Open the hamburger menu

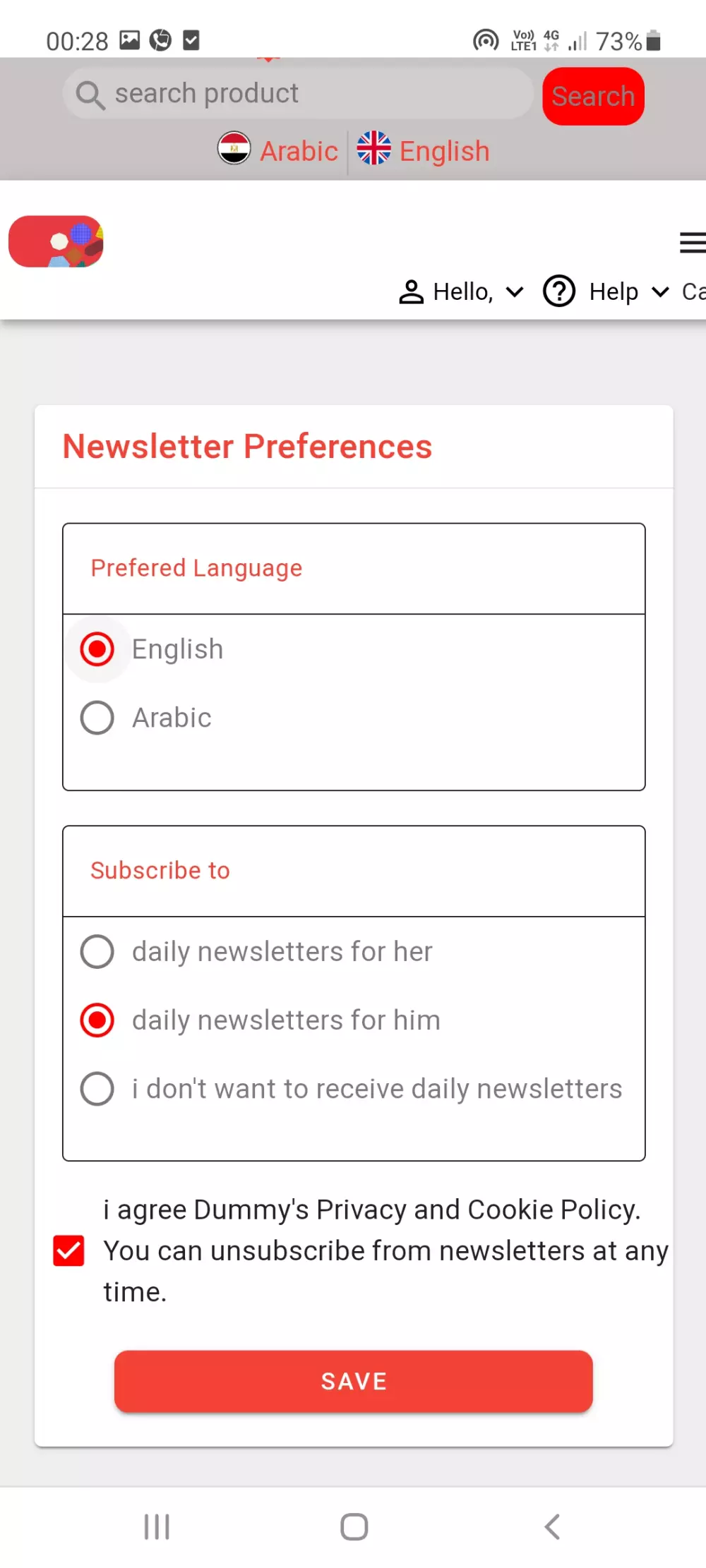pyautogui.click(x=692, y=242)
